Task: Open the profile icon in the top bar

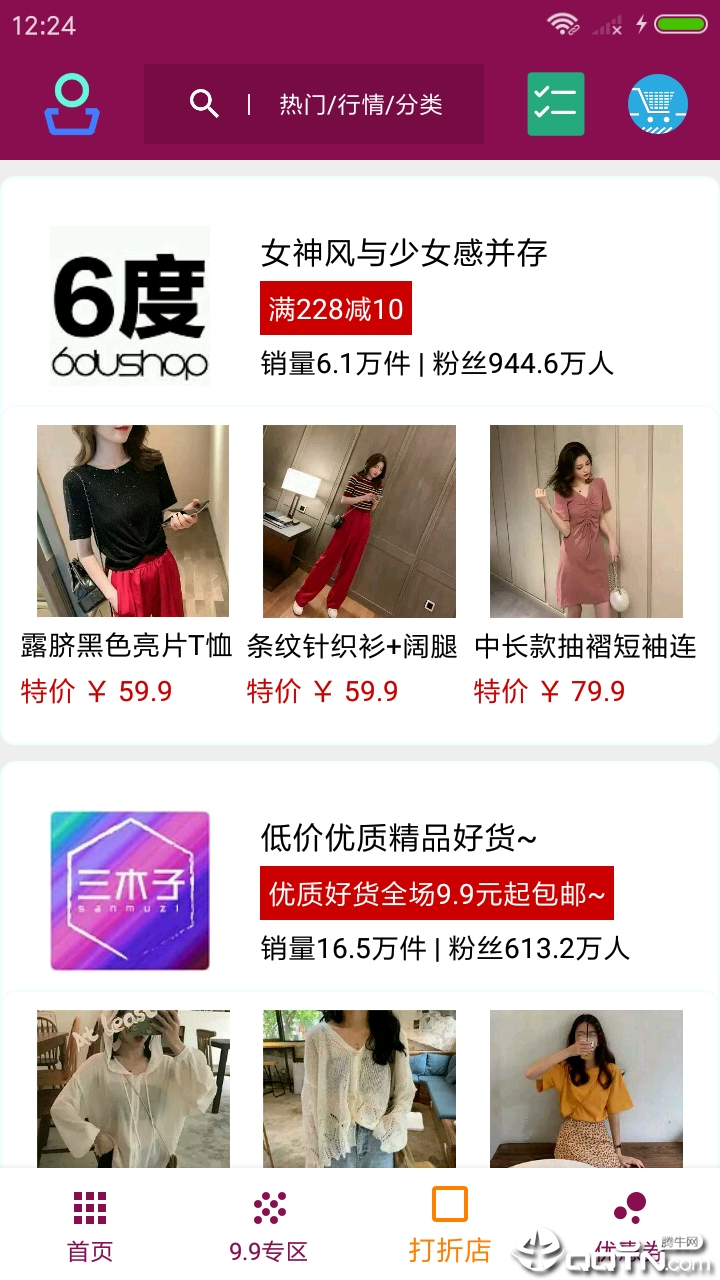Action: pyautogui.click(x=72, y=105)
